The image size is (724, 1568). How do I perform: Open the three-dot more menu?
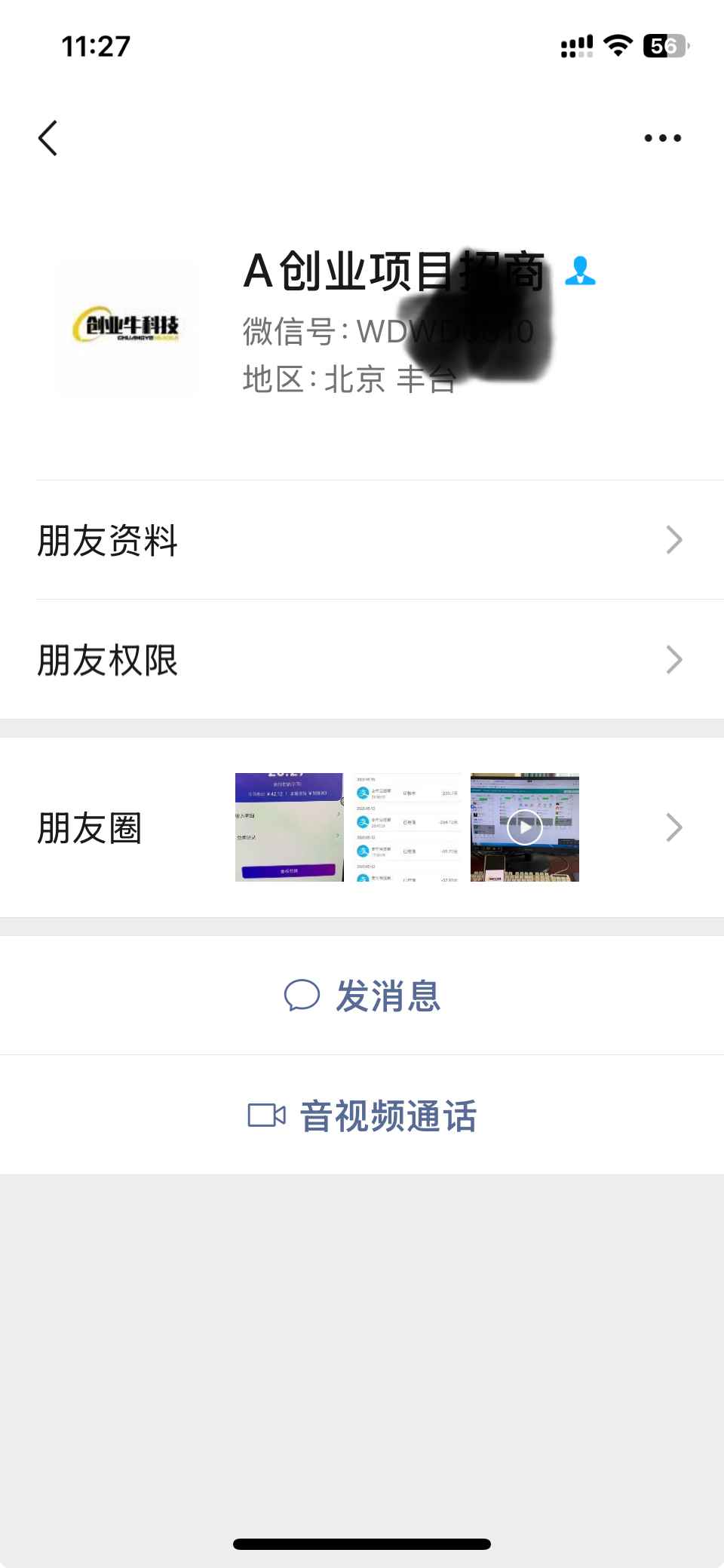[x=662, y=138]
